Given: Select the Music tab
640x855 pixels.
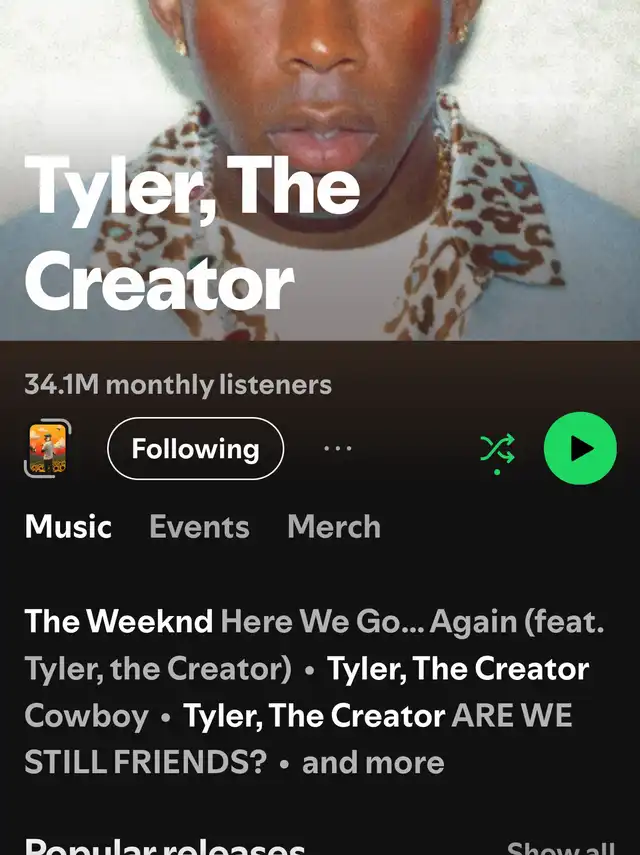Looking at the screenshot, I should pos(68,527).
